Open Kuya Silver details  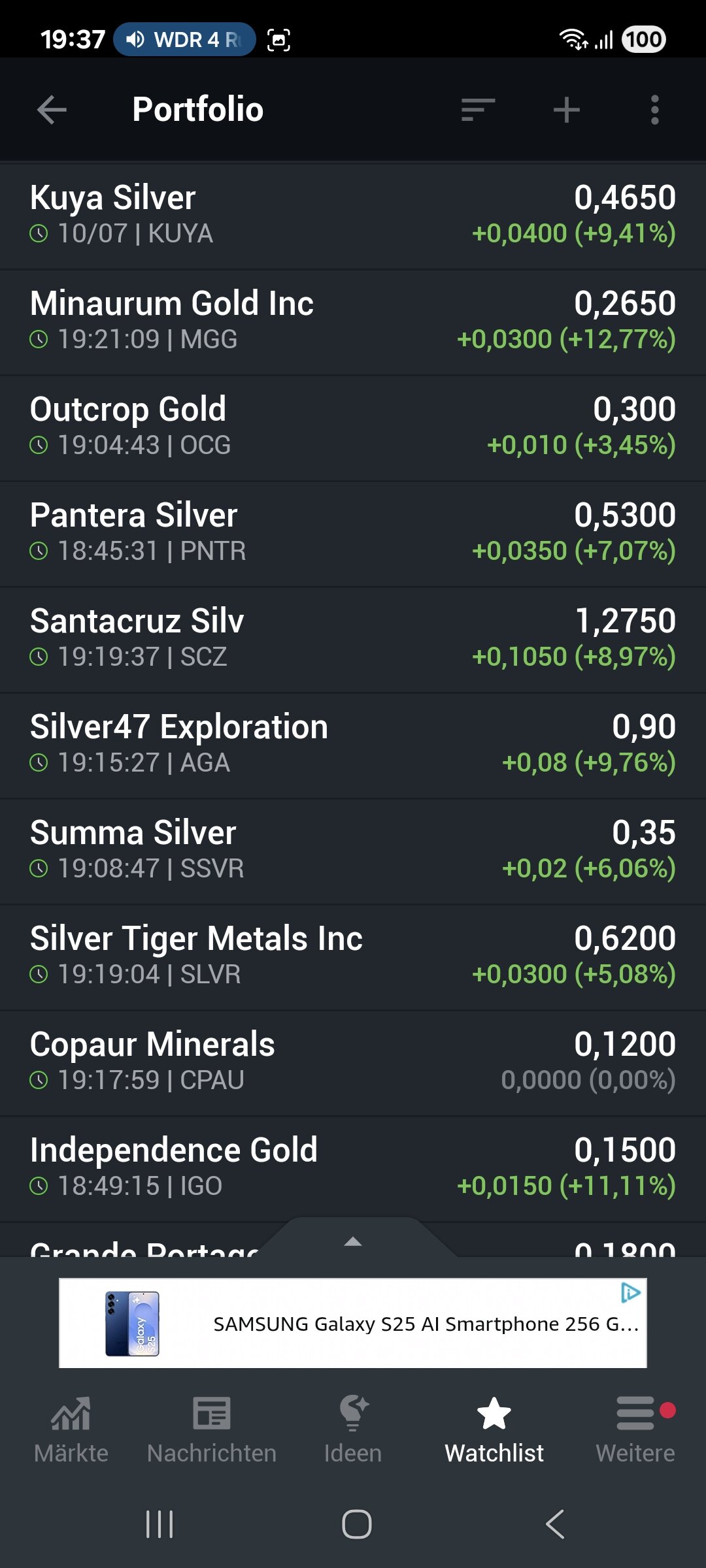[x=353, y=216]
